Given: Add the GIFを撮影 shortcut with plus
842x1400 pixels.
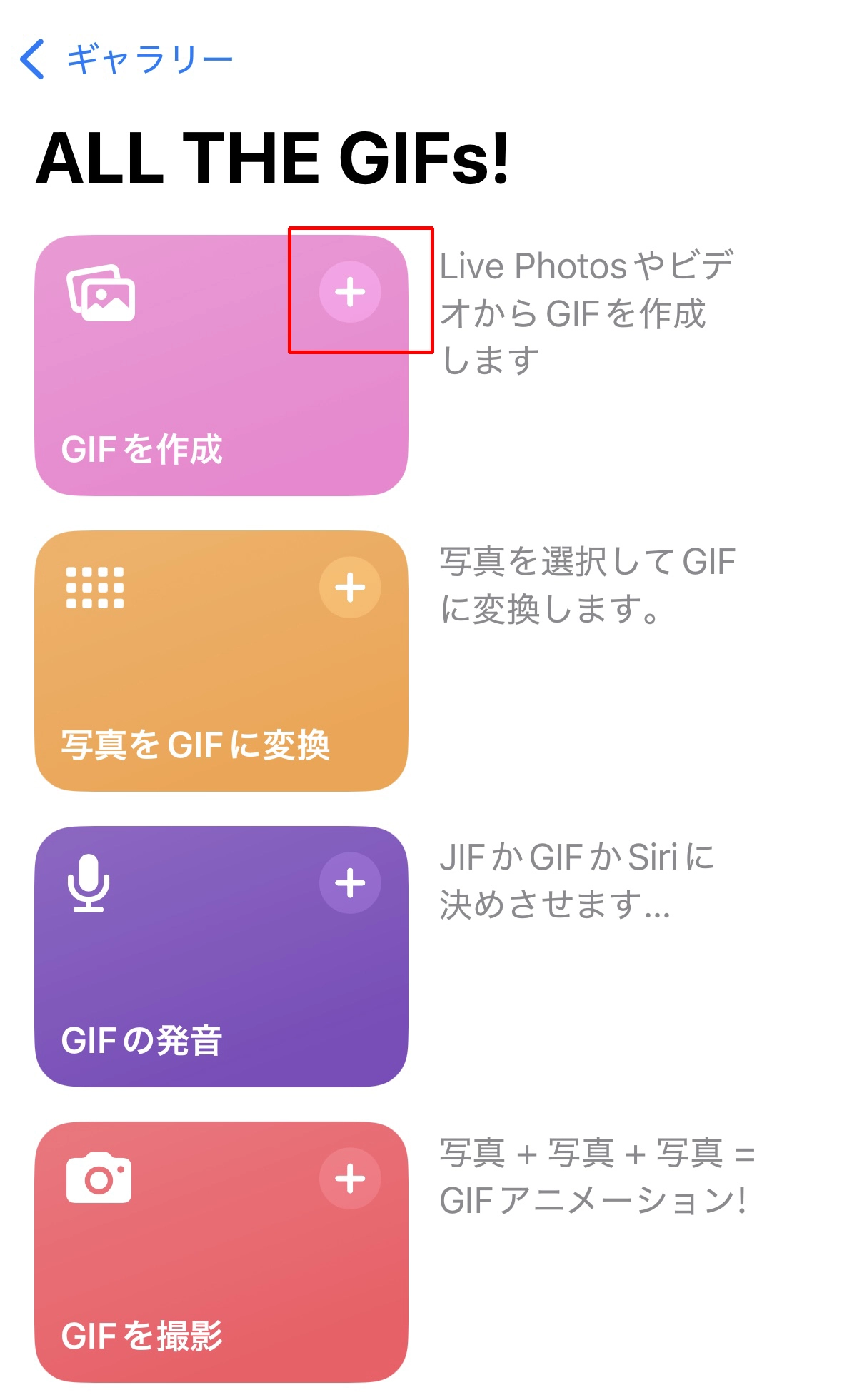Looking at the screenshot, I should coord(350,1179).
